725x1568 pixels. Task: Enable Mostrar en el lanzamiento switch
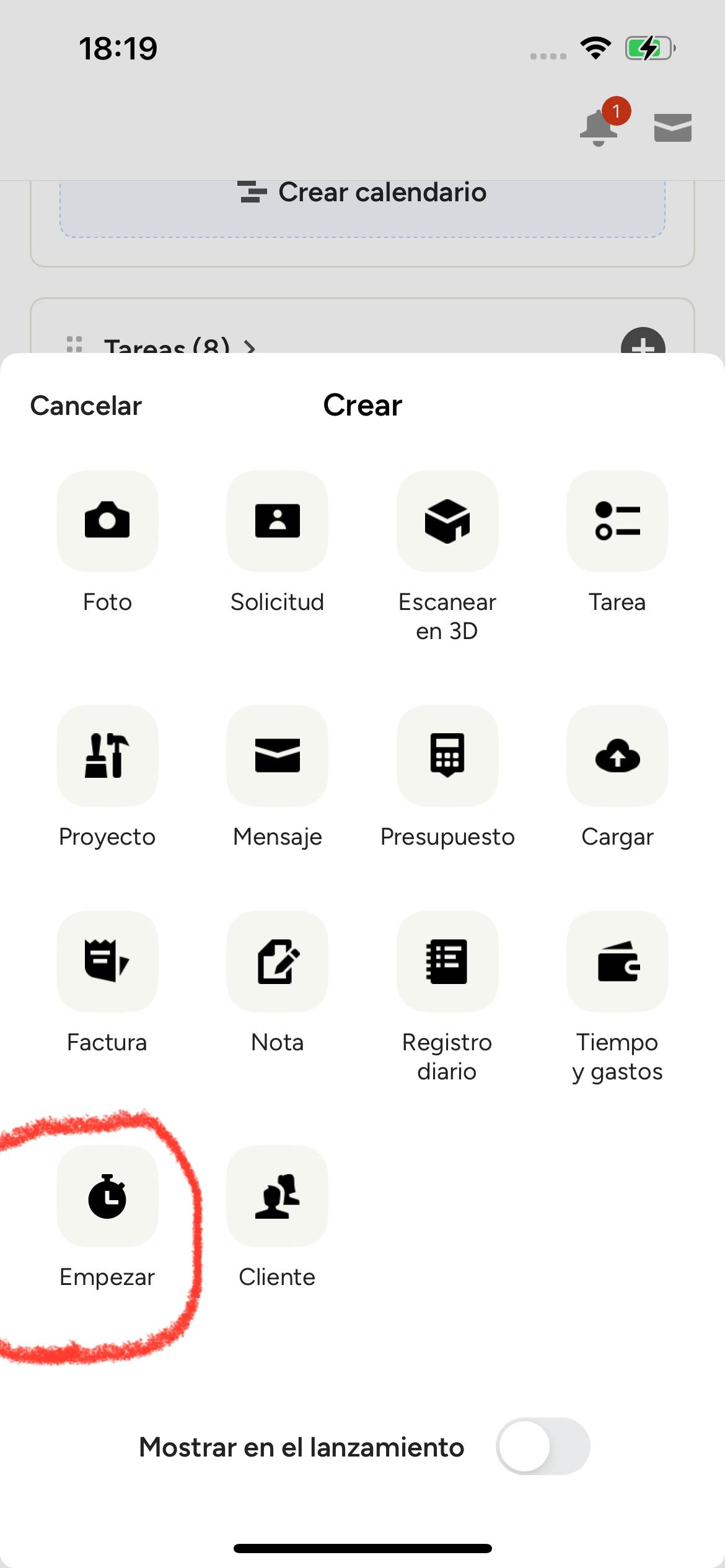[543, 1447]
